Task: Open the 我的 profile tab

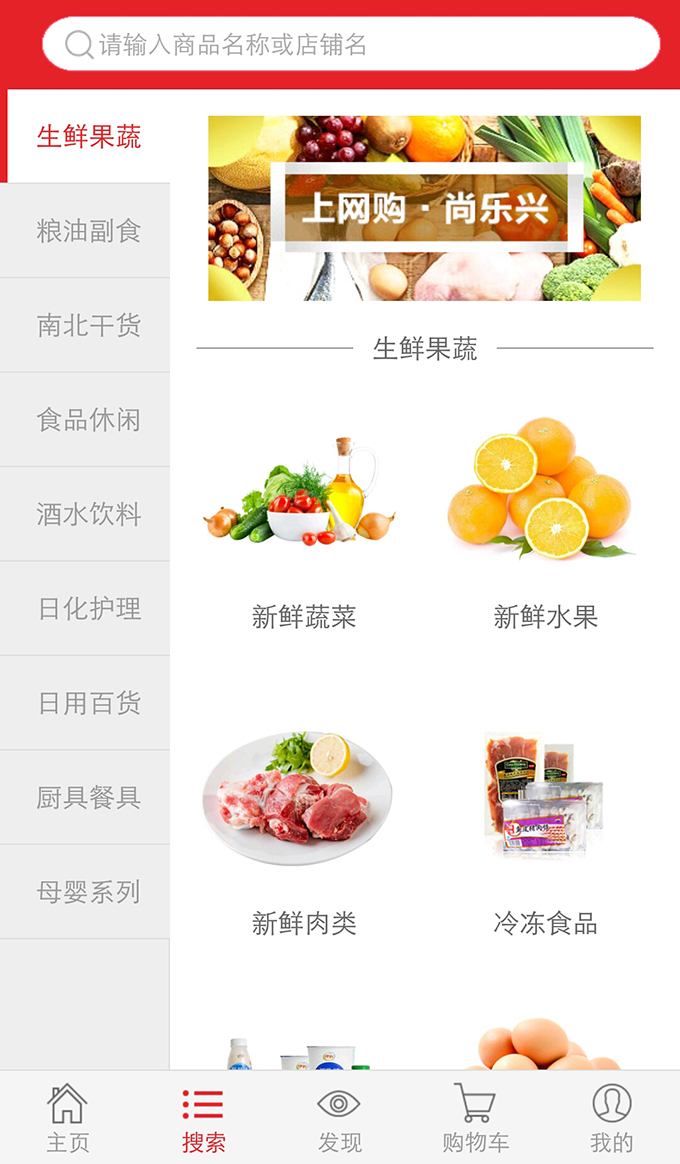Action: tap(611, 1118)
